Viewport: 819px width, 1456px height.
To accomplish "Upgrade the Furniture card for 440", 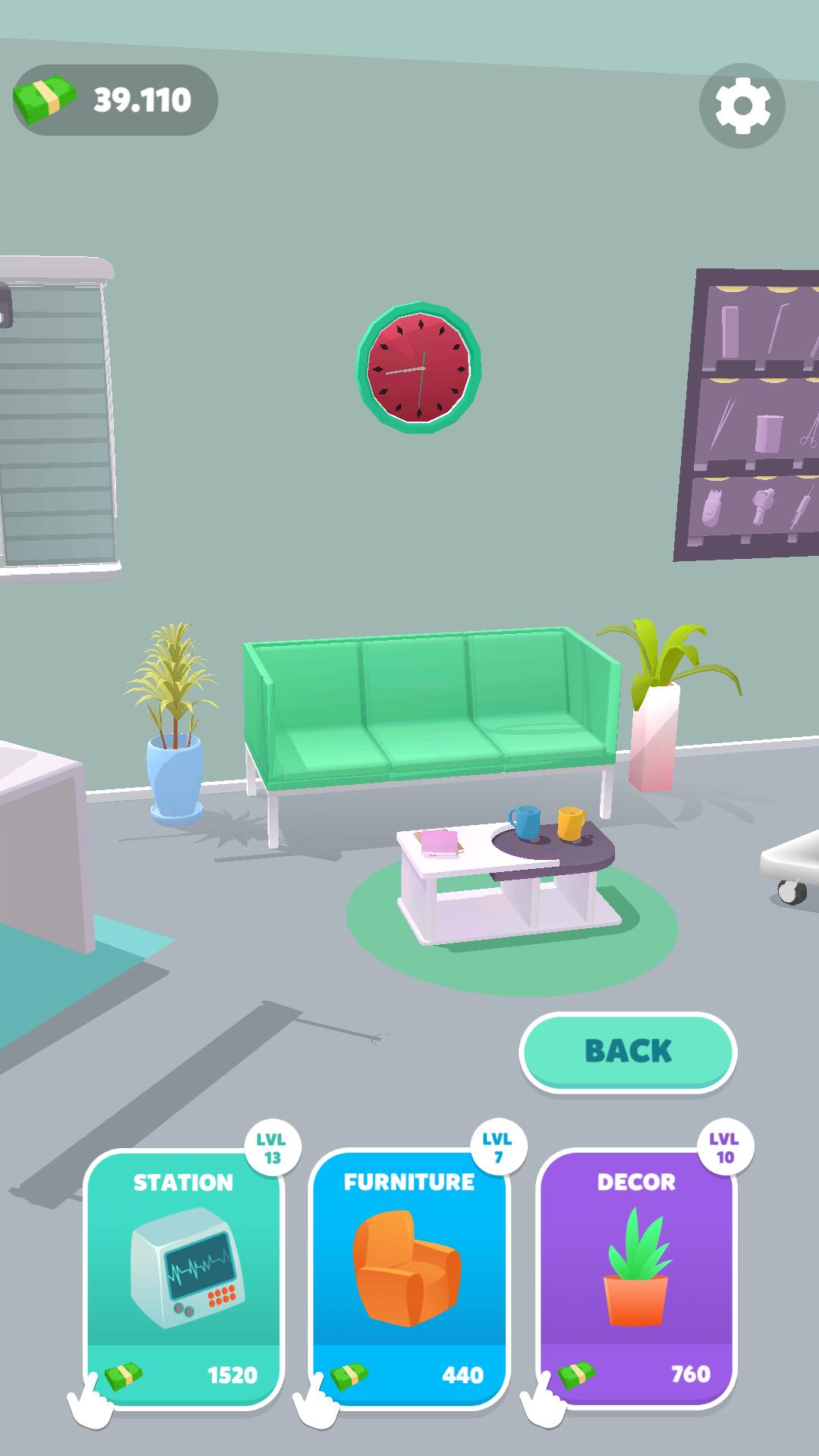I will point(409,1278).
